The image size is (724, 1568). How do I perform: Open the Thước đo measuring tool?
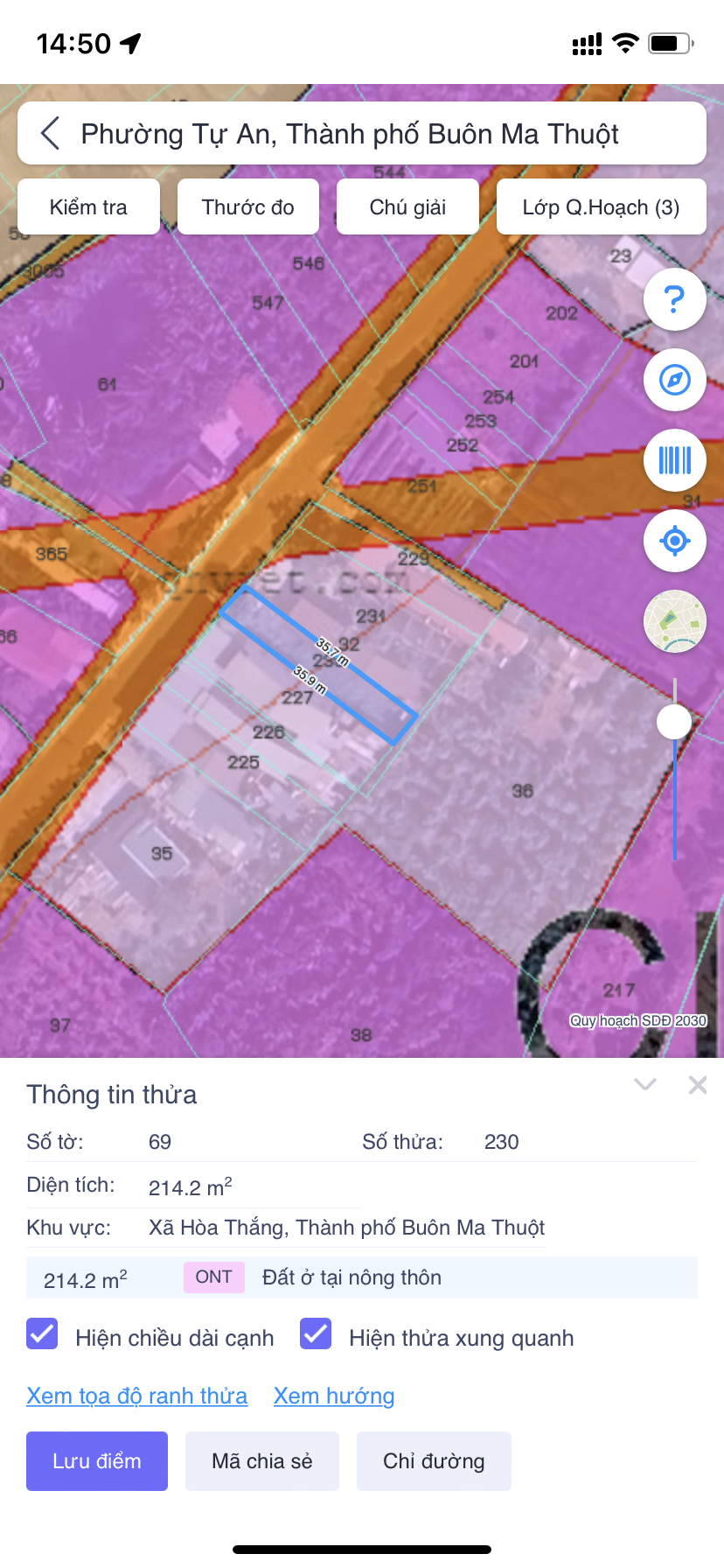pos(247,207)
